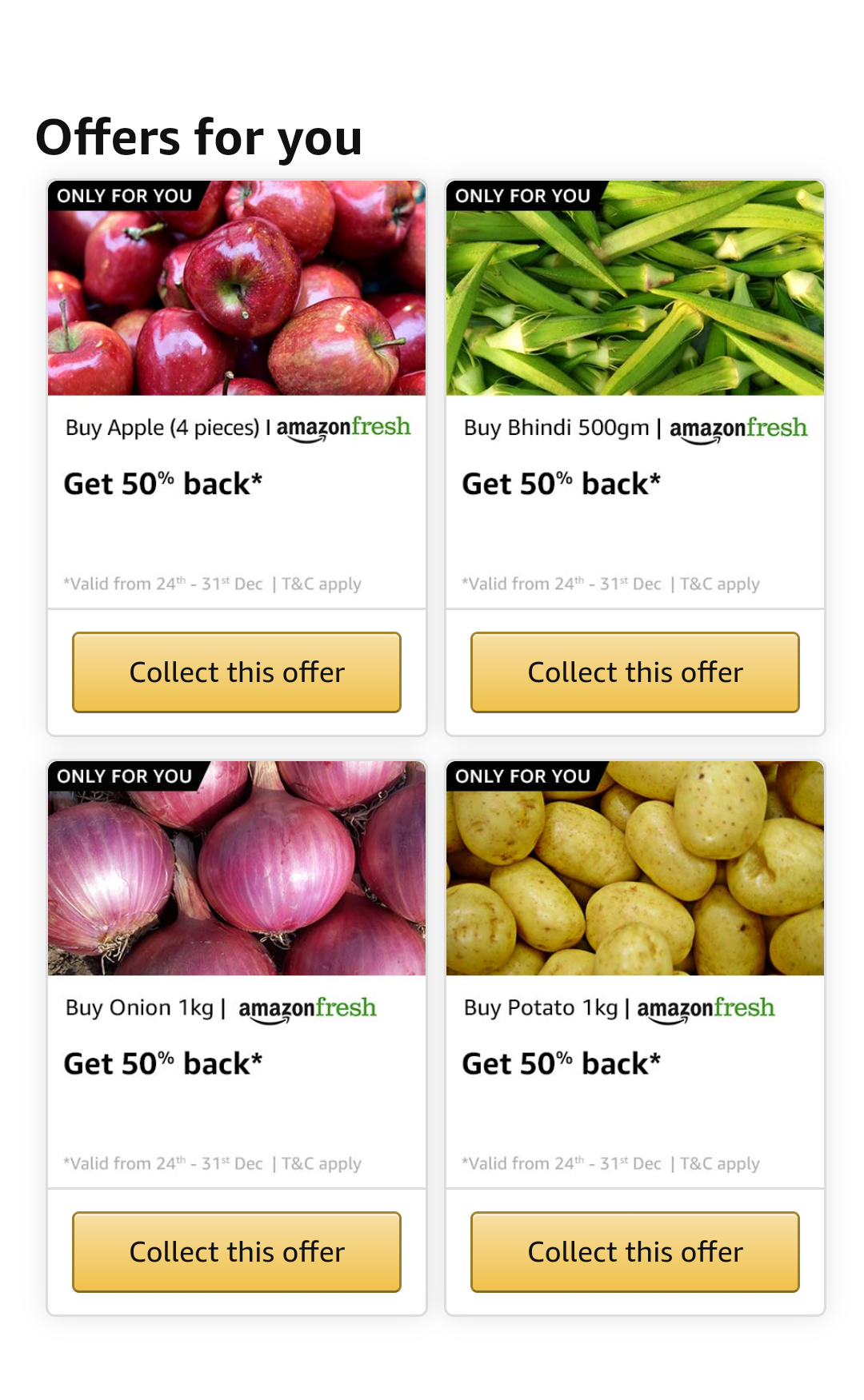Collect the Bhindi 500gm offer
Screen dimensions: 864x1400
635,672
